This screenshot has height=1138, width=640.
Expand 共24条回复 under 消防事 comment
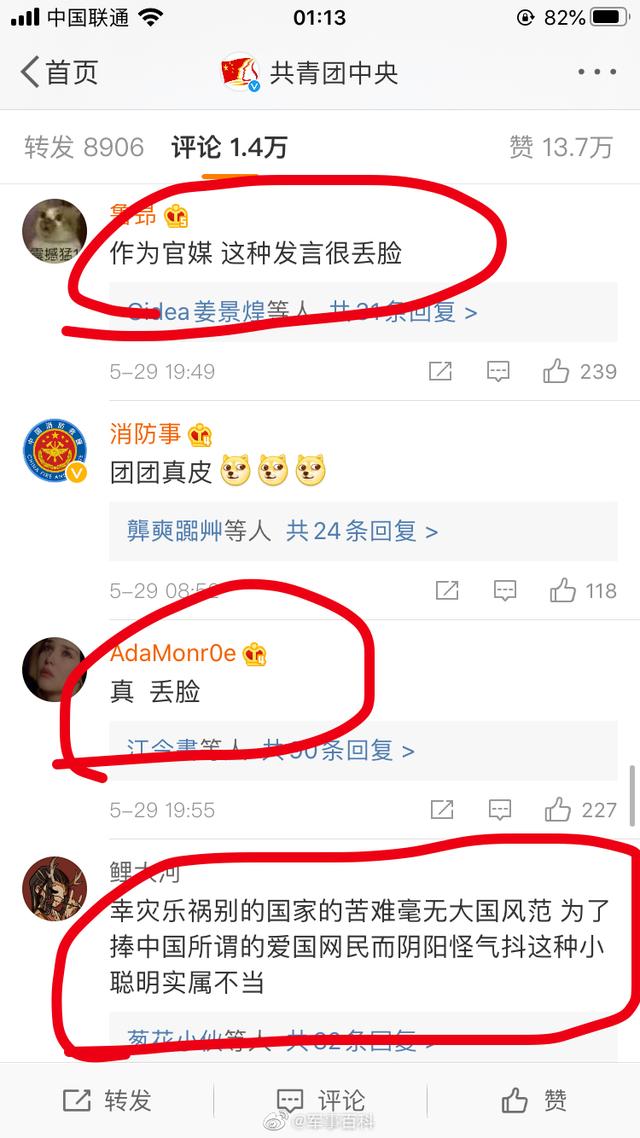(361, 531)
